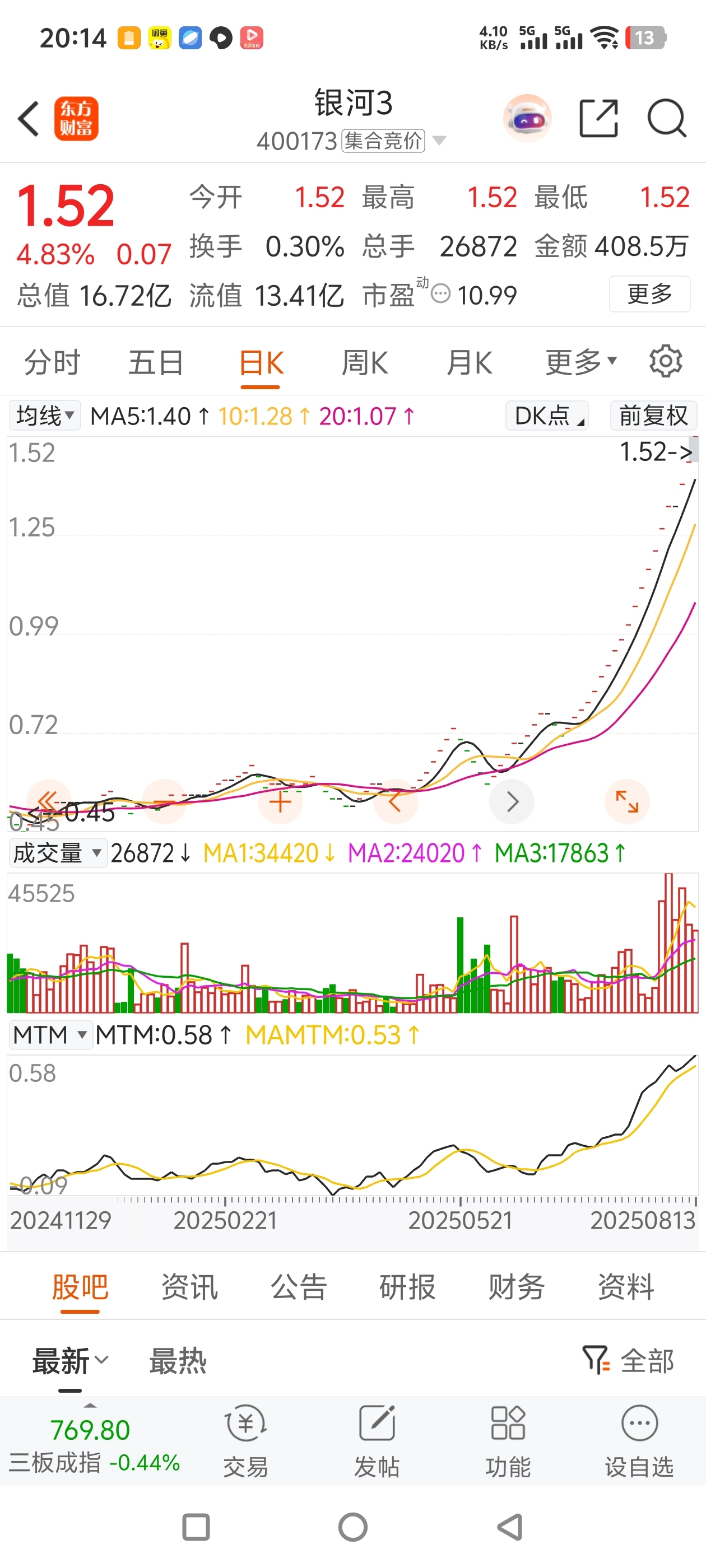This screenshot has width=706, height=1568.
Task: Switch to the 分时 chart tab
Action: pyautogui.click(x=52, y=363)
